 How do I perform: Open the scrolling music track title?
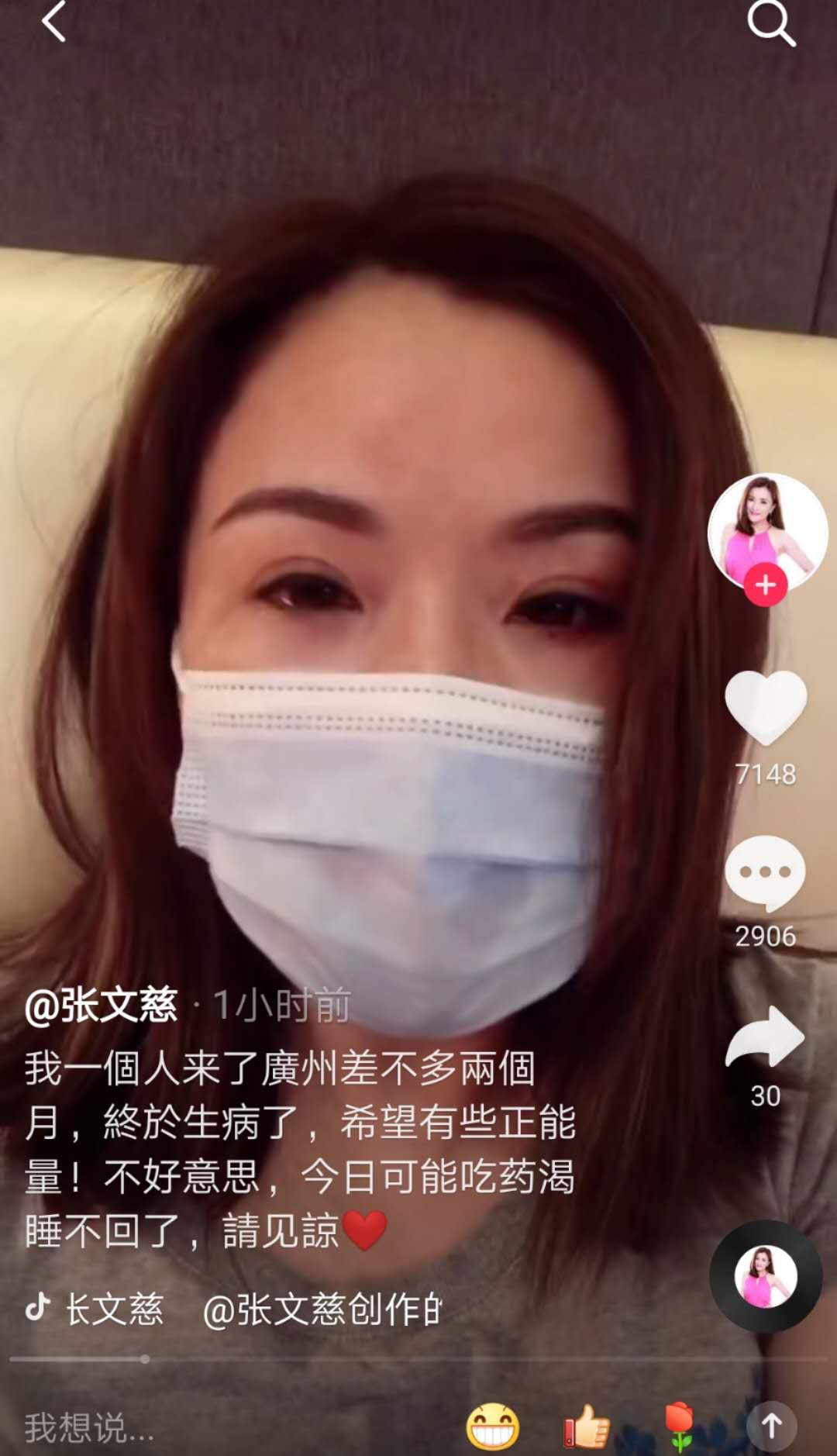(x=248, y=1309)
